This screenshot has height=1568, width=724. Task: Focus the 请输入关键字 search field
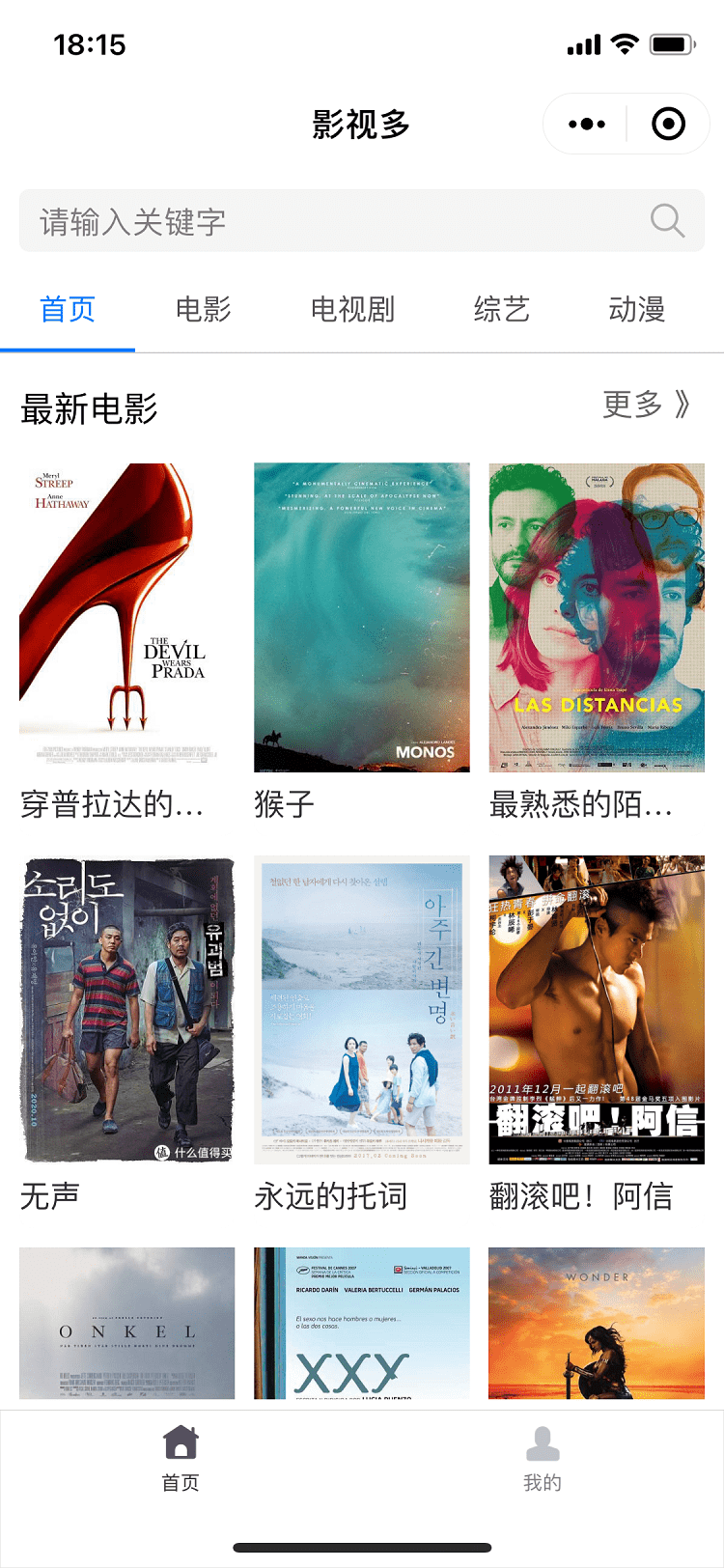362,221
